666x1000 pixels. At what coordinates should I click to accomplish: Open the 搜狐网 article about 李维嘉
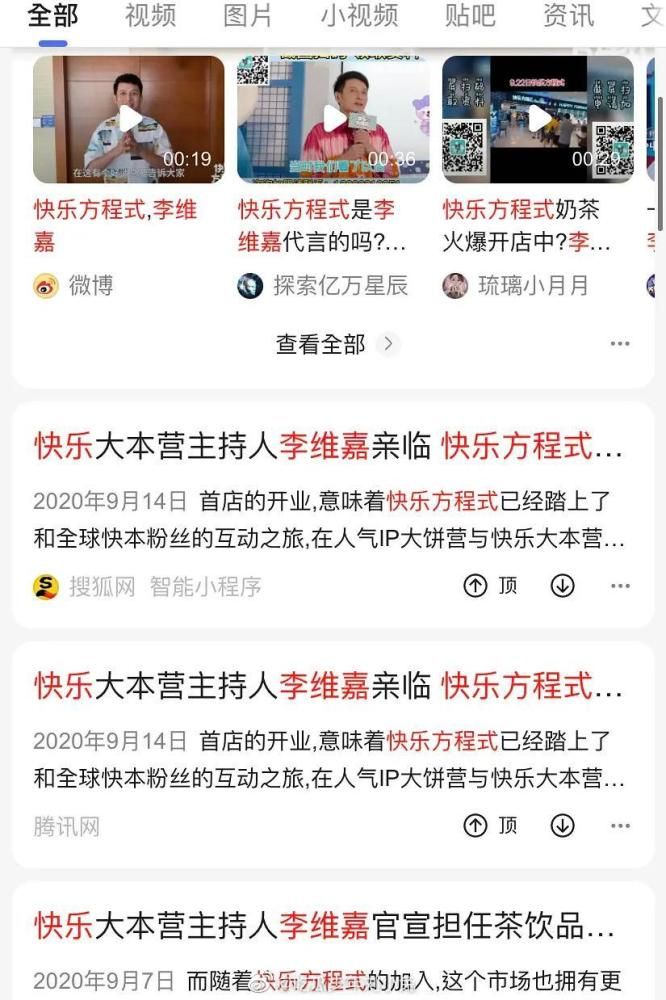coord(328,445)
